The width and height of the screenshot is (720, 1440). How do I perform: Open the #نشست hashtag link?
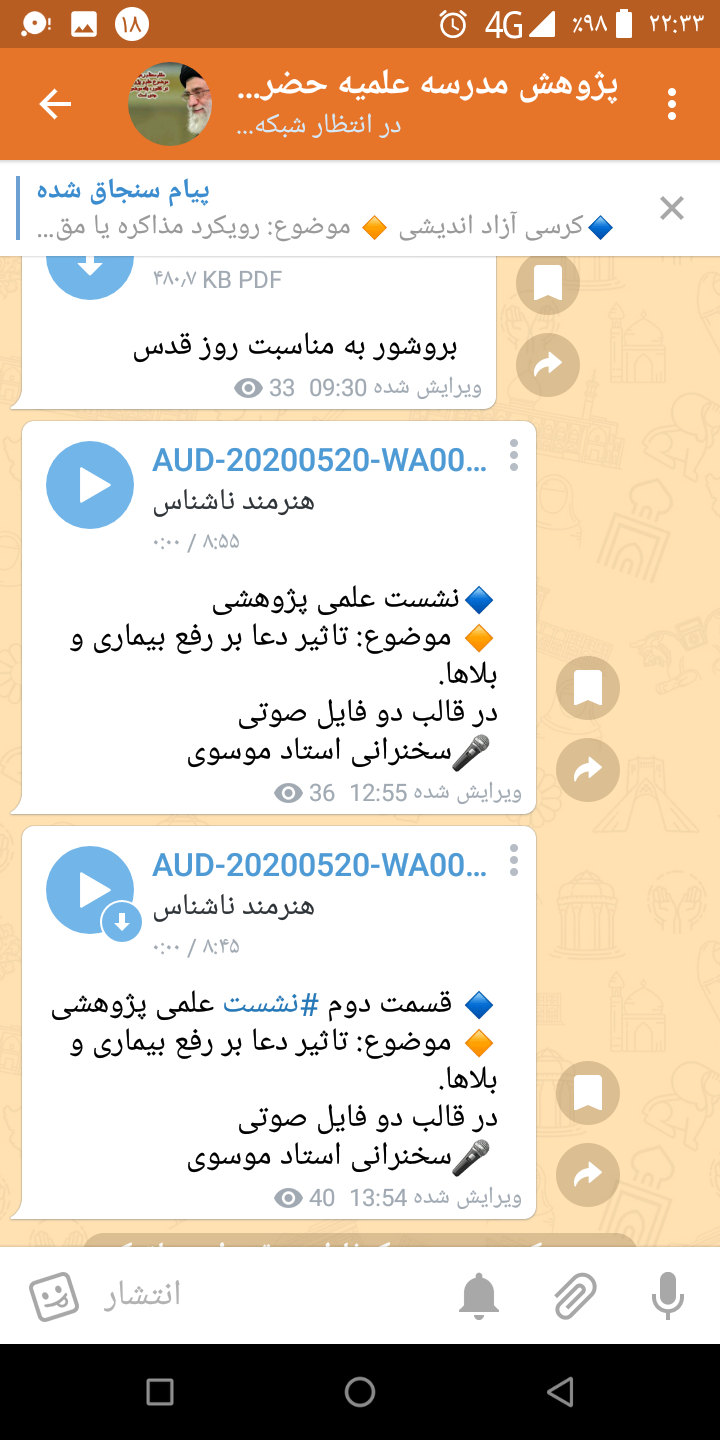coord(261,1002)
